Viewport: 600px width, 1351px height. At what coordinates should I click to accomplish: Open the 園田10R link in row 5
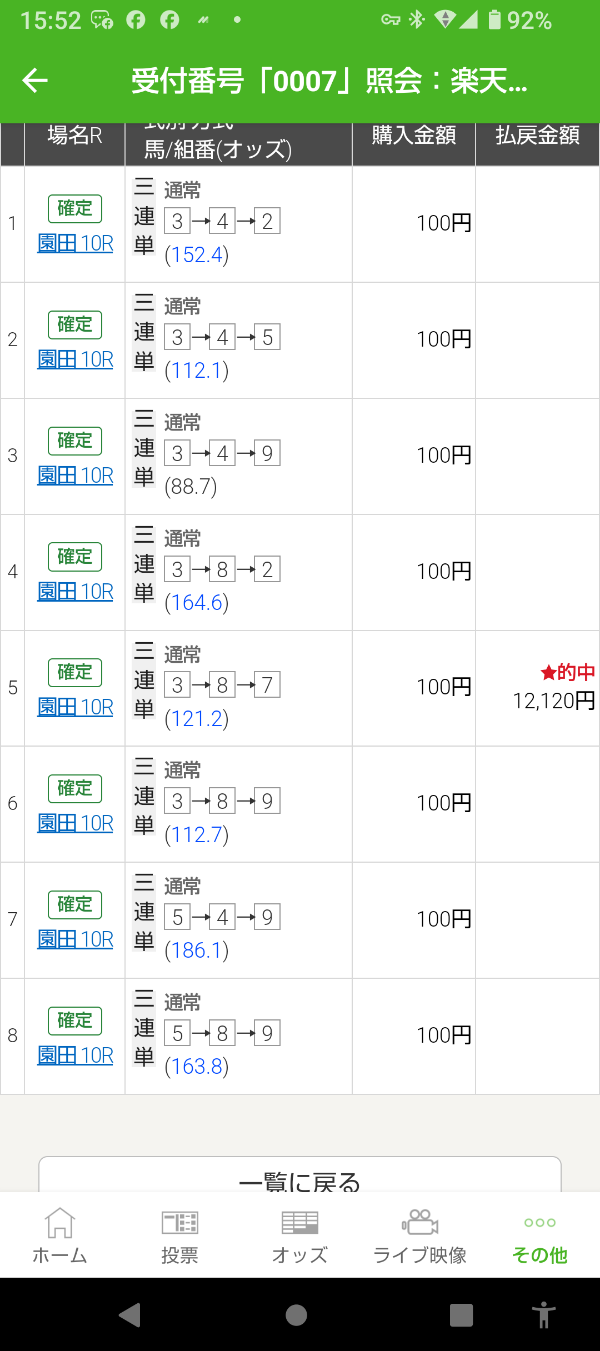click(x=75, y=707)
